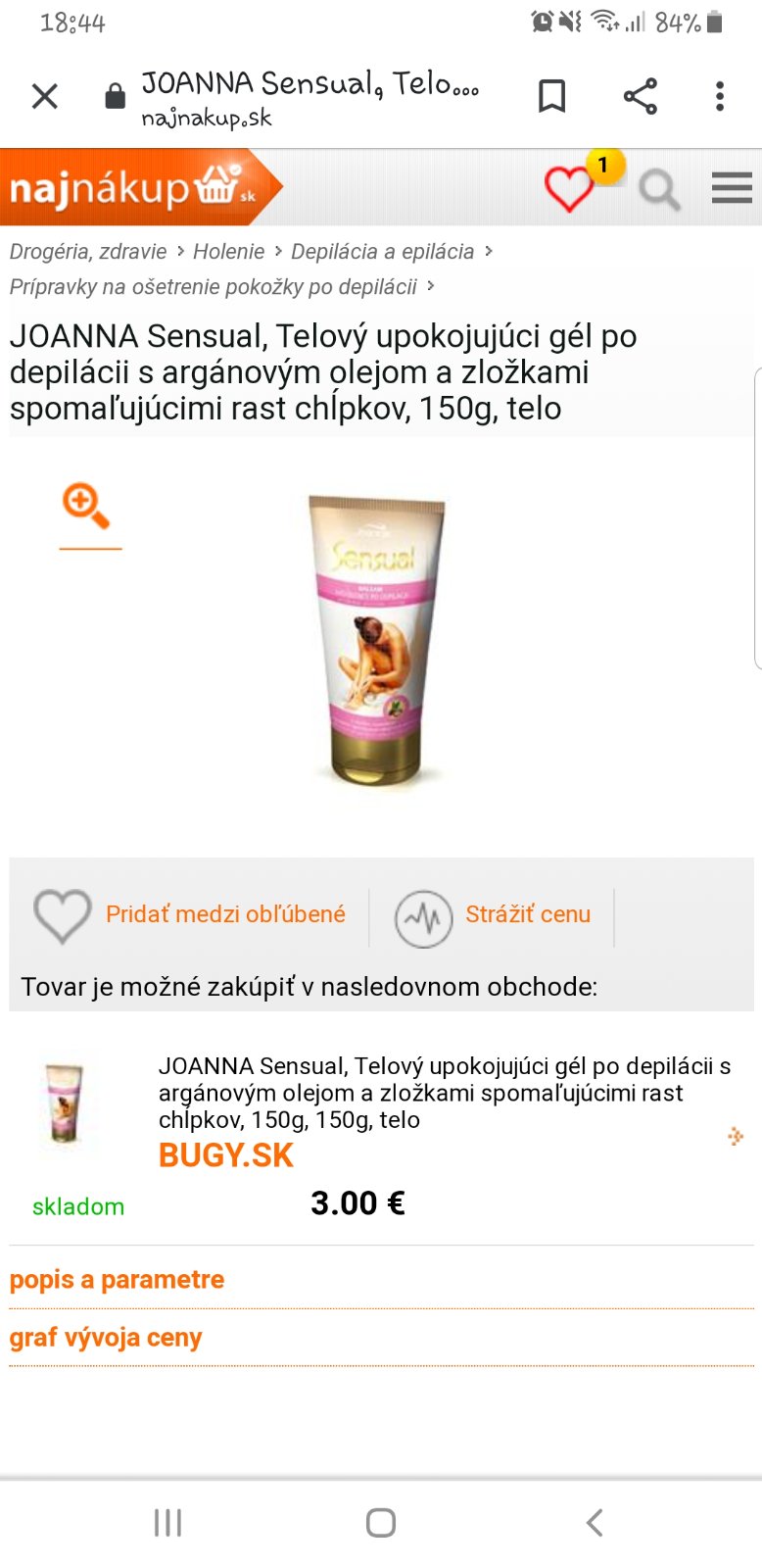
Task: Open the BUGY.SK shop offer
Action: (226, 1155)
